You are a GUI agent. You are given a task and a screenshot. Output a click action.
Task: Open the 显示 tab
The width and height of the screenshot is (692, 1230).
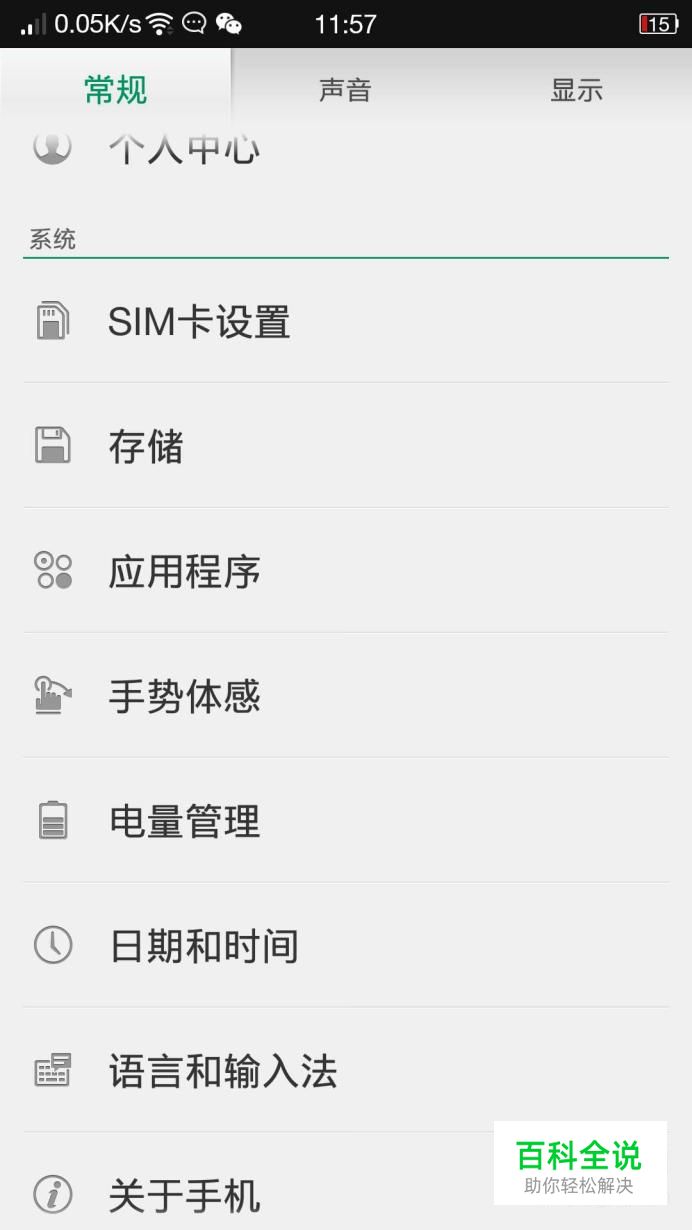[x=577, y=90]
